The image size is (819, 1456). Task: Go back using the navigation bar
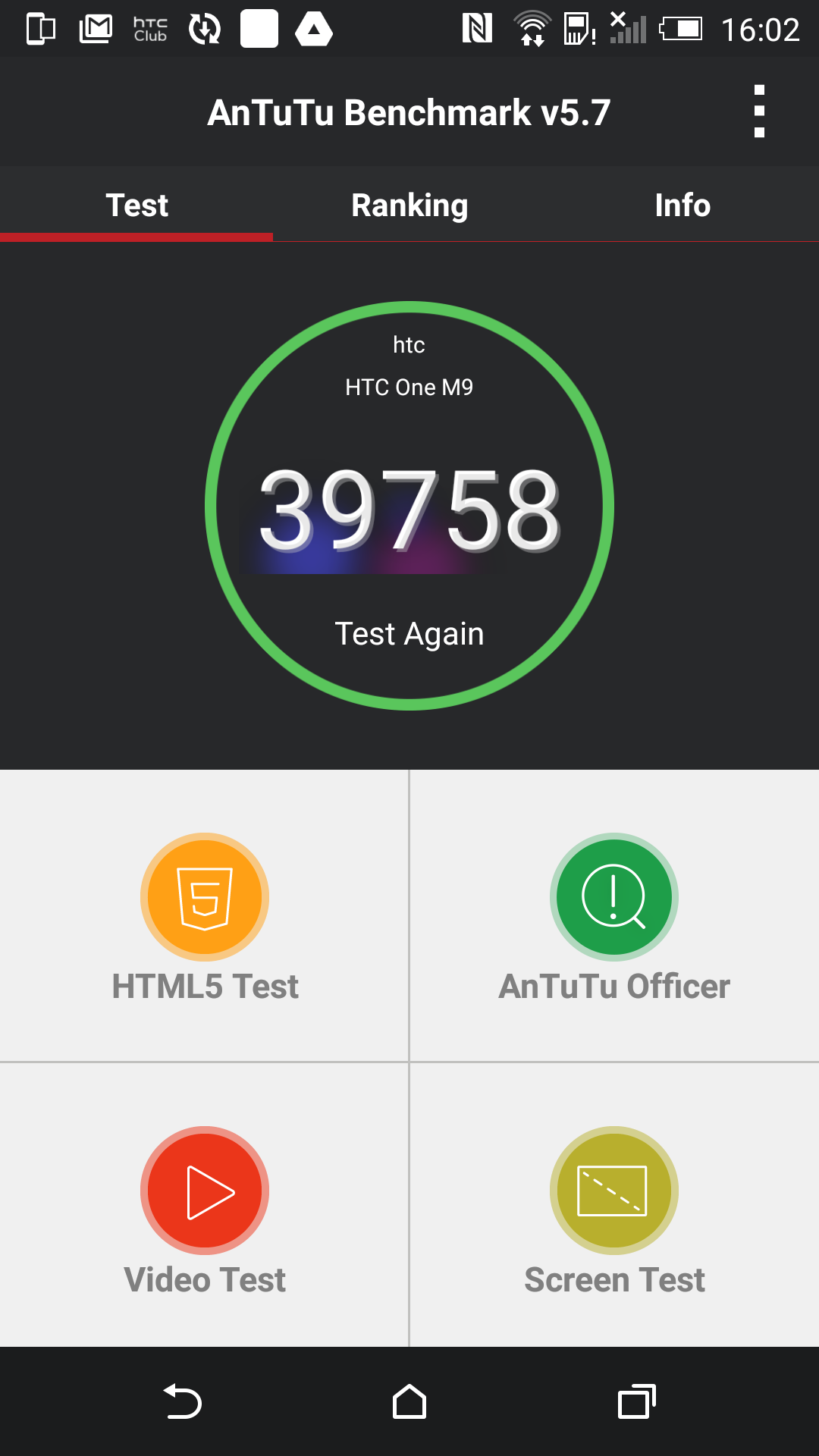pyautogui.click(x=182, y=1401)
